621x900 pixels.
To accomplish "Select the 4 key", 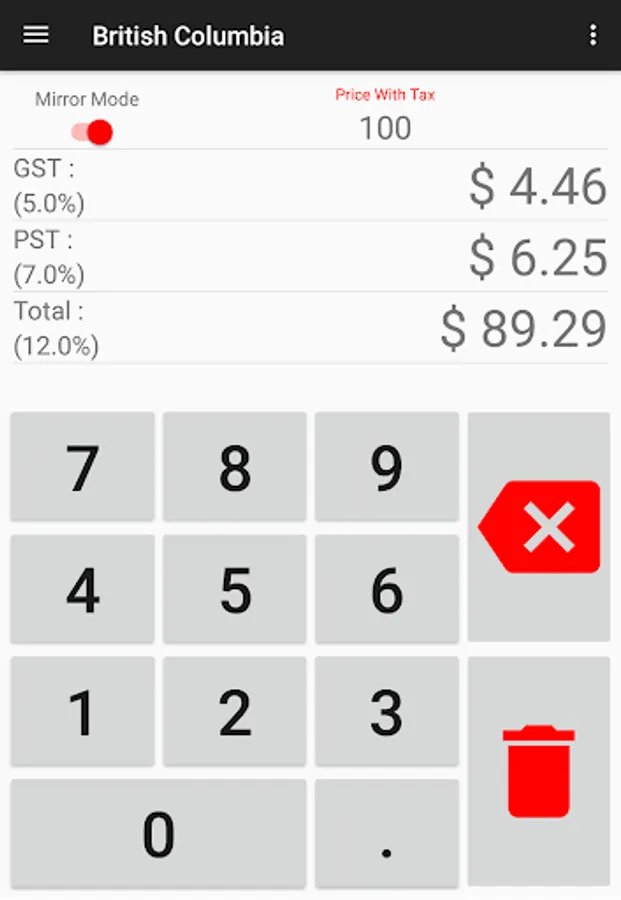I will tap(83, 589).
